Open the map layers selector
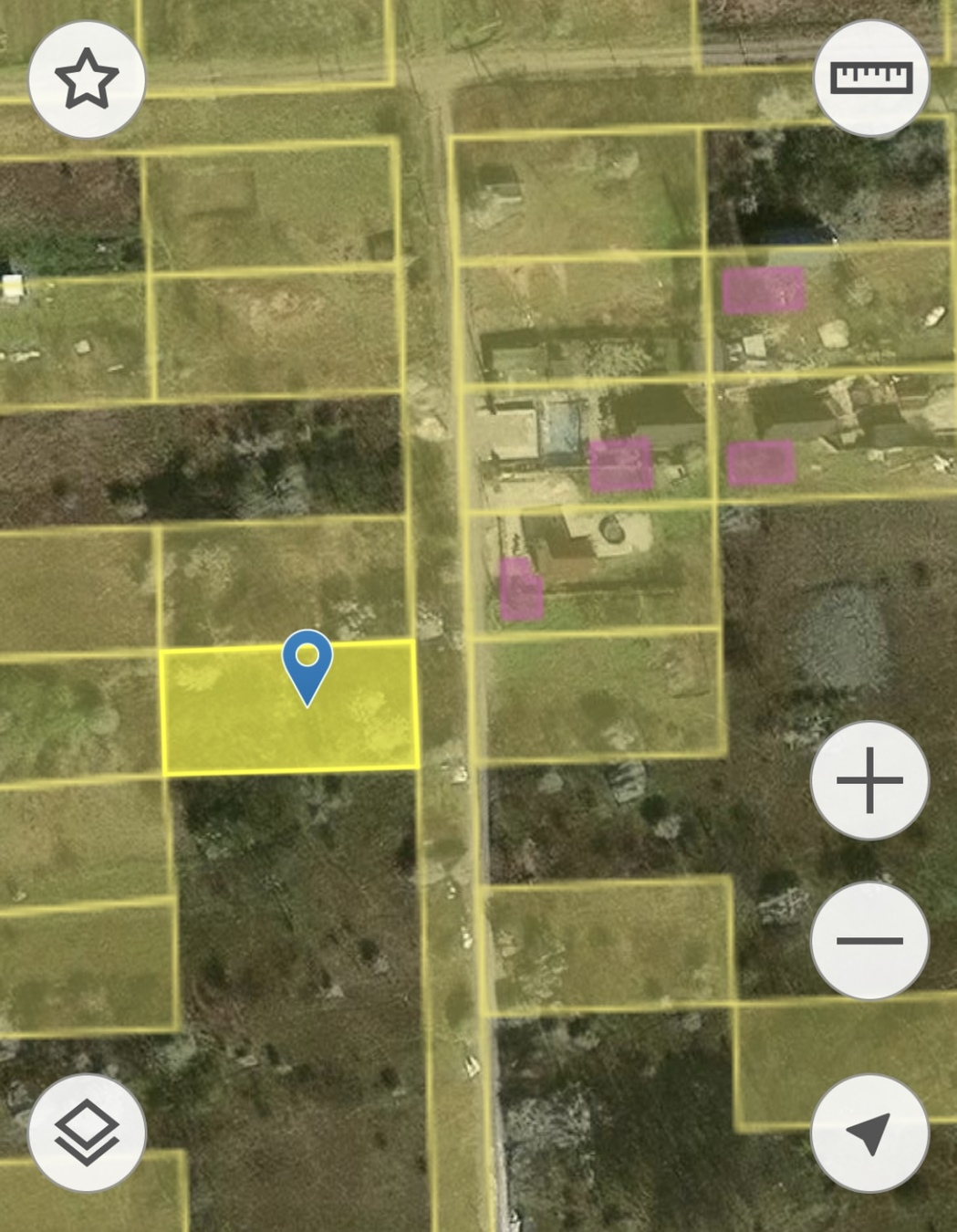957x1232 pixels. pyautogui.click(x=87, y=1133)
